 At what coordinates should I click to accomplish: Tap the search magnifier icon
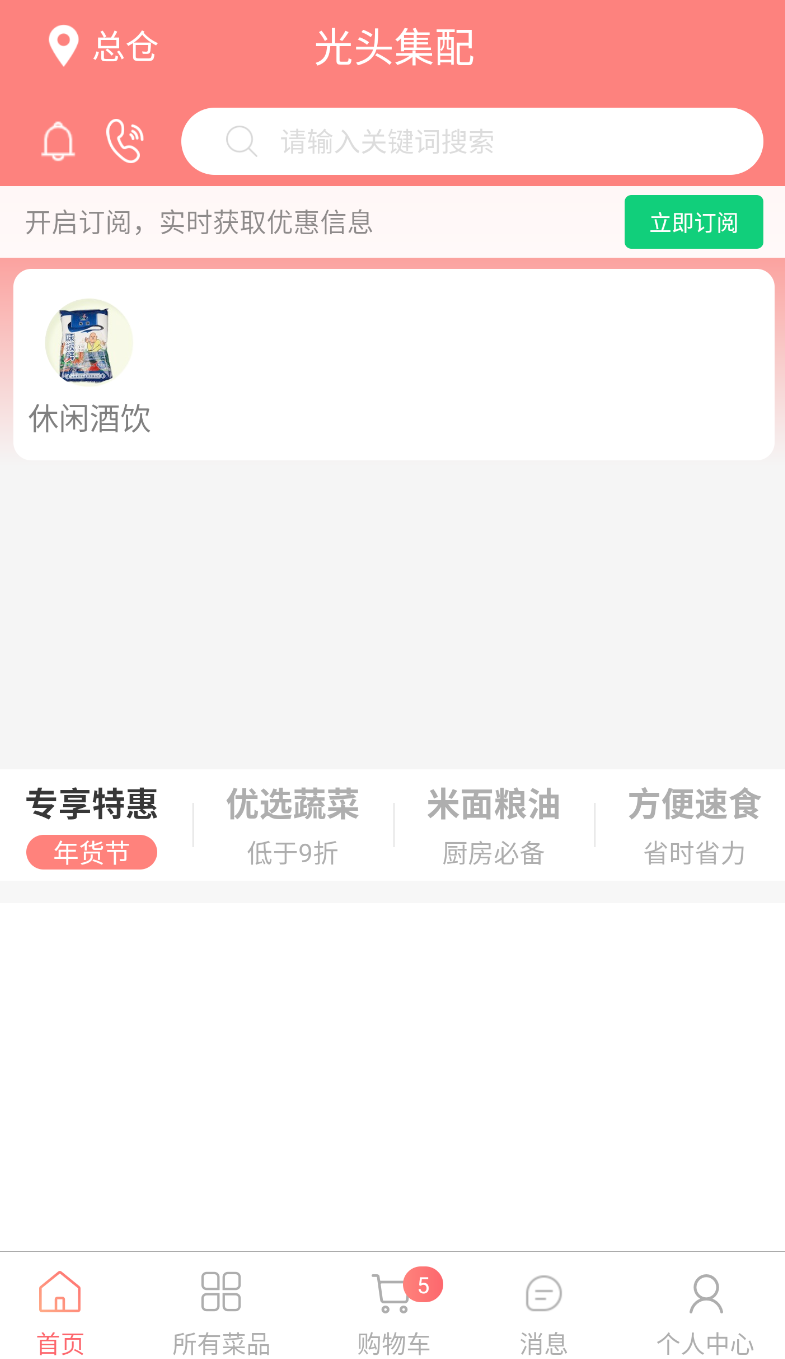click(241, 141)
